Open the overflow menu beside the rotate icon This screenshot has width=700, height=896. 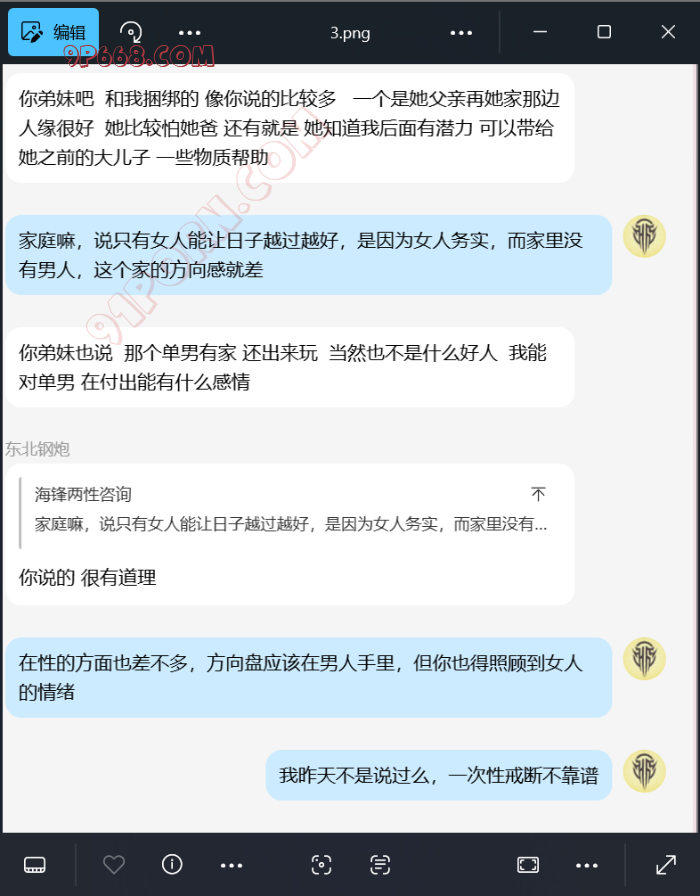(189, 32)
